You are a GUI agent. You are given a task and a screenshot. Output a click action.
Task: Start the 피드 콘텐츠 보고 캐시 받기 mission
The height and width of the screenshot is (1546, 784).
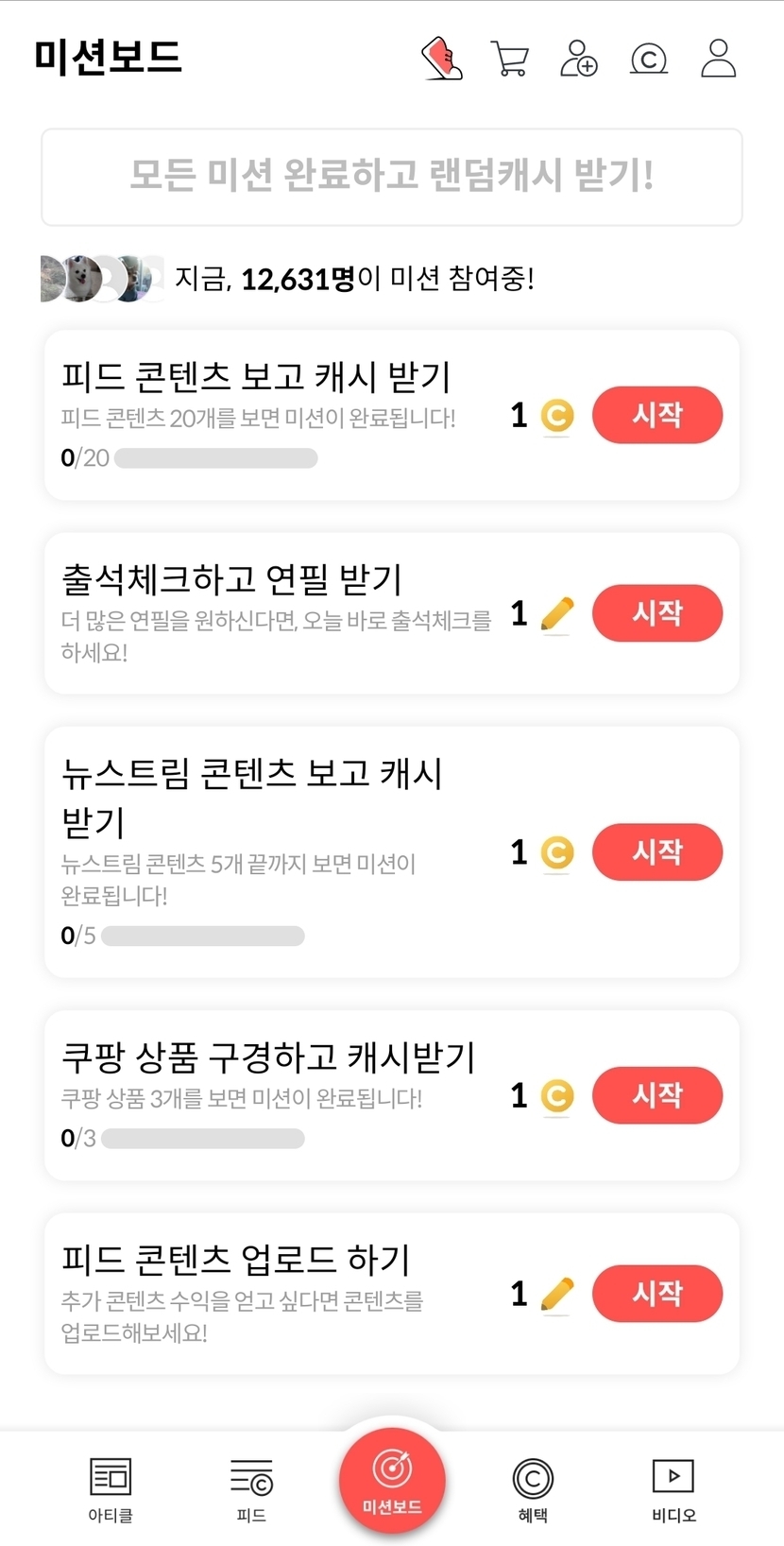[x=657, y=415]
